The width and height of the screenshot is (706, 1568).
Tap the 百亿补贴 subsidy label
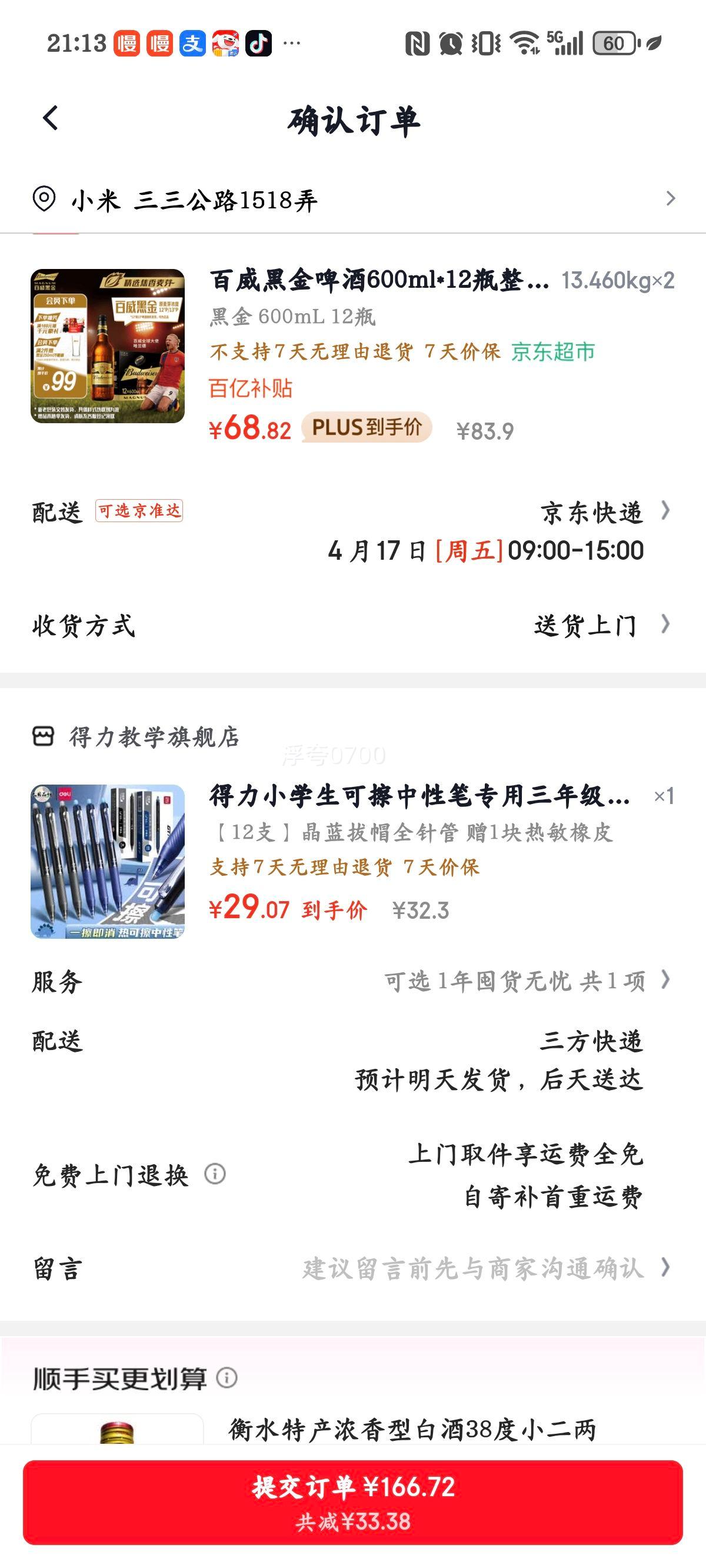point(251,387)
